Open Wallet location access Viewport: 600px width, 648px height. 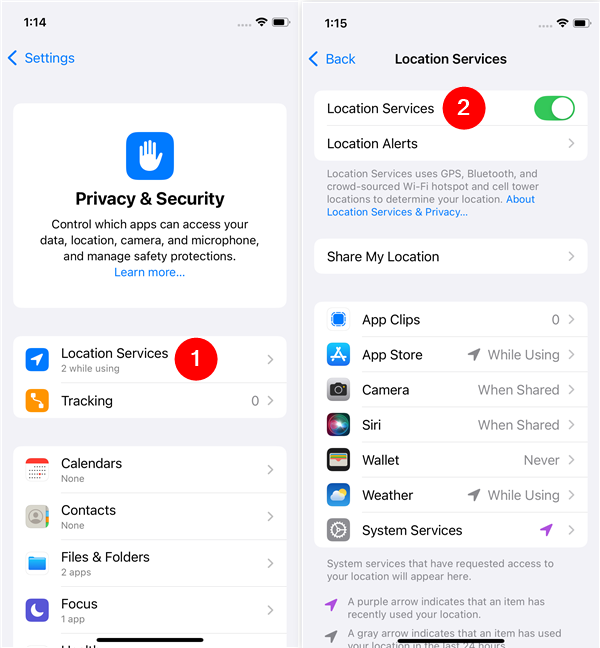coord(450,460)
